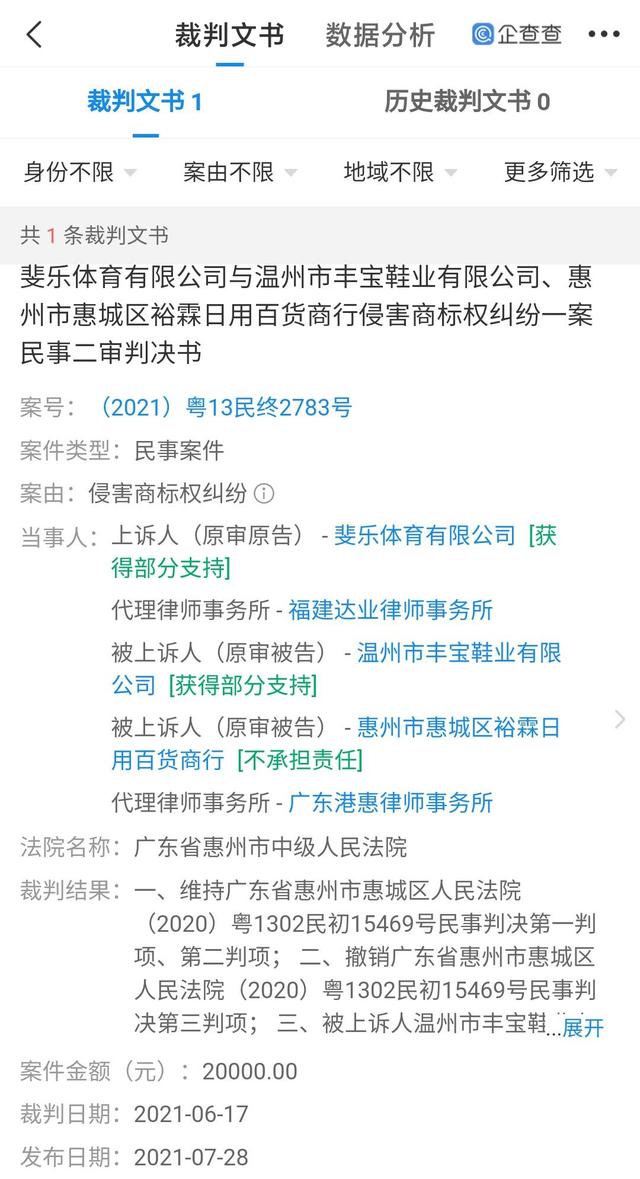Switch to the 数据分析 tab
The image size is (640, 1179).
click(x=380, y=35)
